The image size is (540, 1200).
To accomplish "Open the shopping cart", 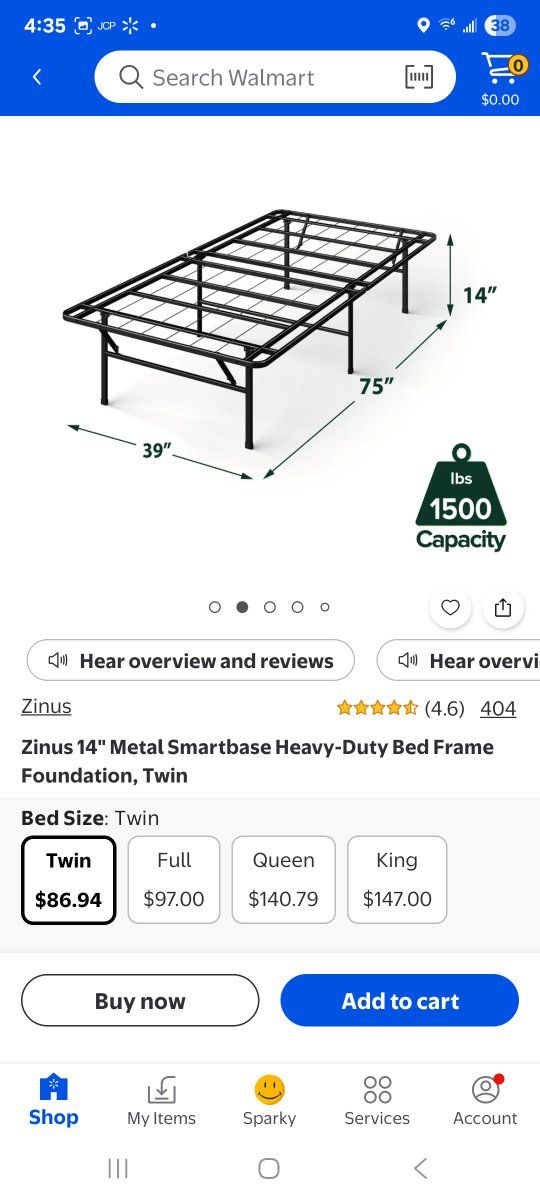I will pyautogui.click(x=501, y=79).
